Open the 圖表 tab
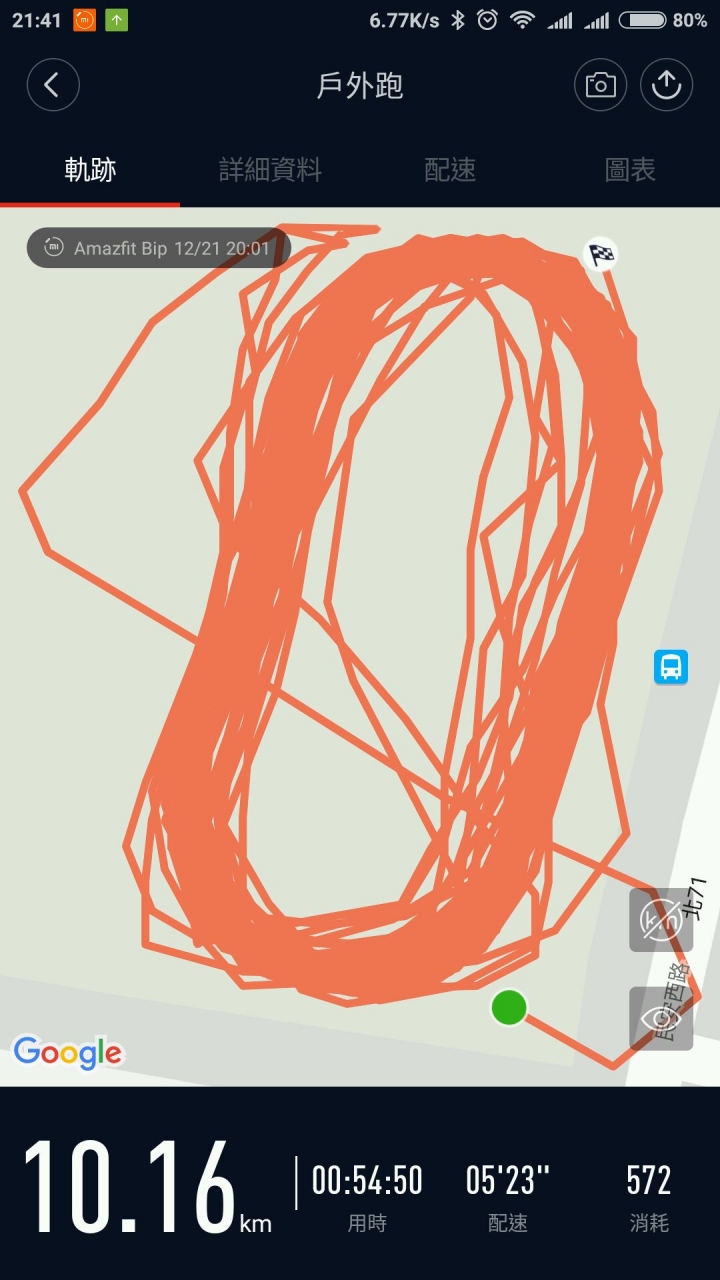 click(x=630, y=170)
